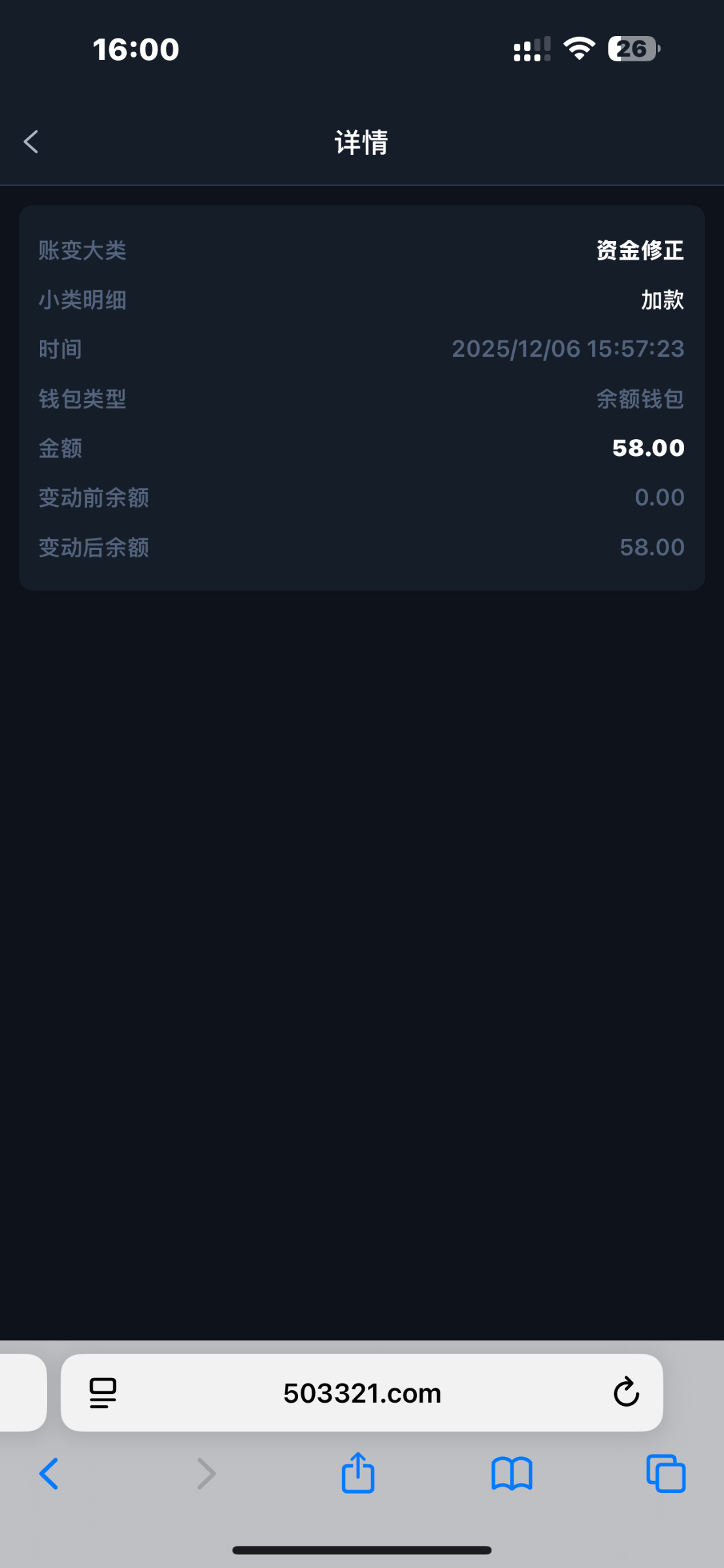Tap the Safari back navigation arrow
The height and width of the screenshot is (1568, 724).
(x=49, y=1473)
